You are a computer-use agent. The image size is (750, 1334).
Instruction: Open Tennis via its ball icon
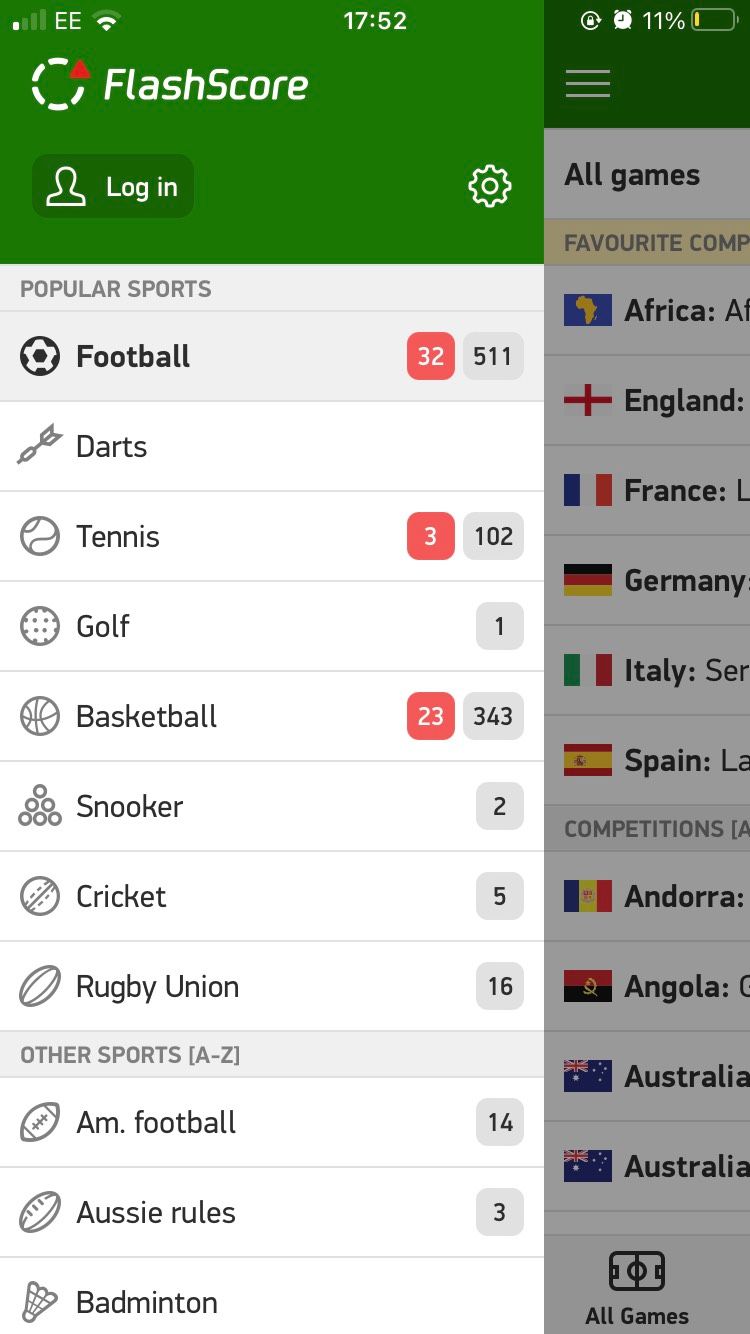pos(38,536)
